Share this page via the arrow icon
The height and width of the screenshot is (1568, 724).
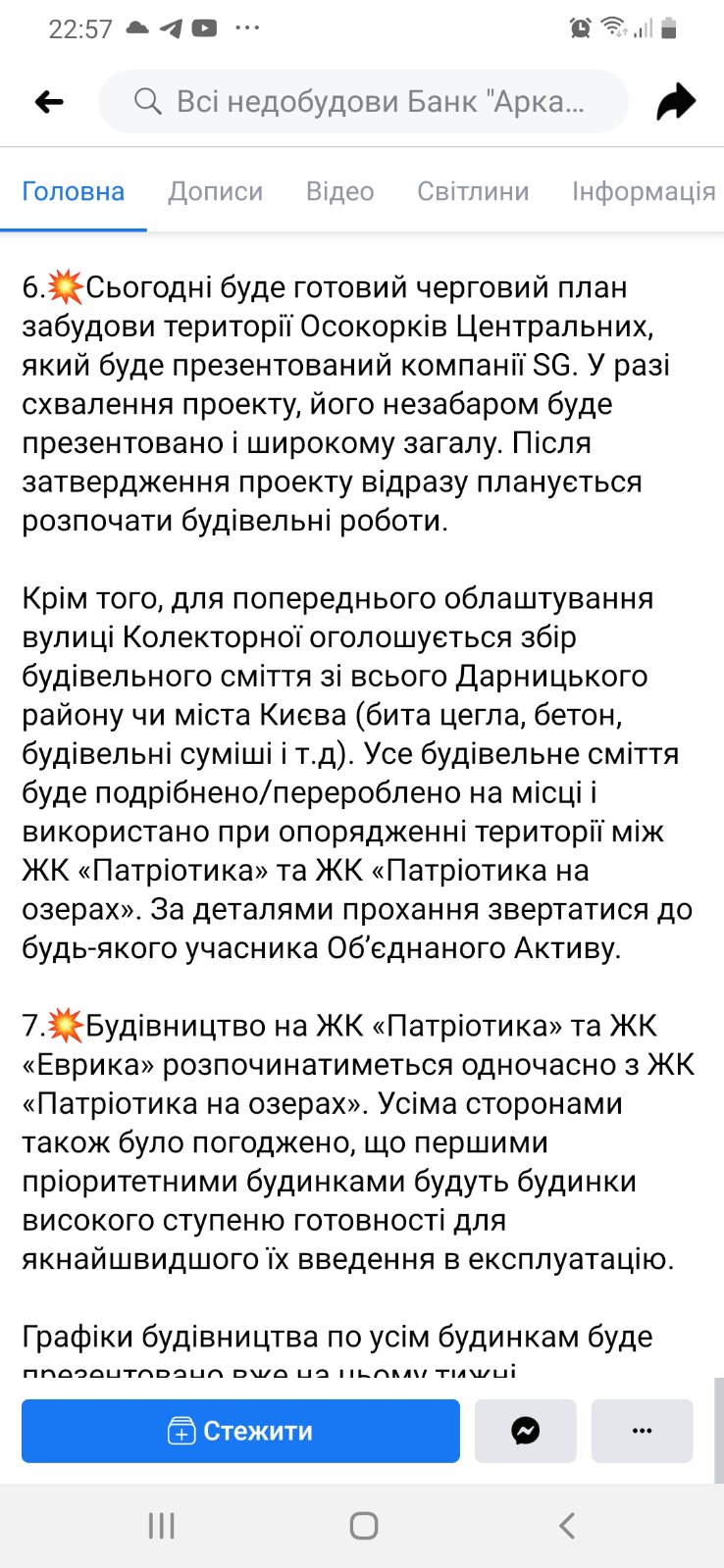tap(675, 101)
